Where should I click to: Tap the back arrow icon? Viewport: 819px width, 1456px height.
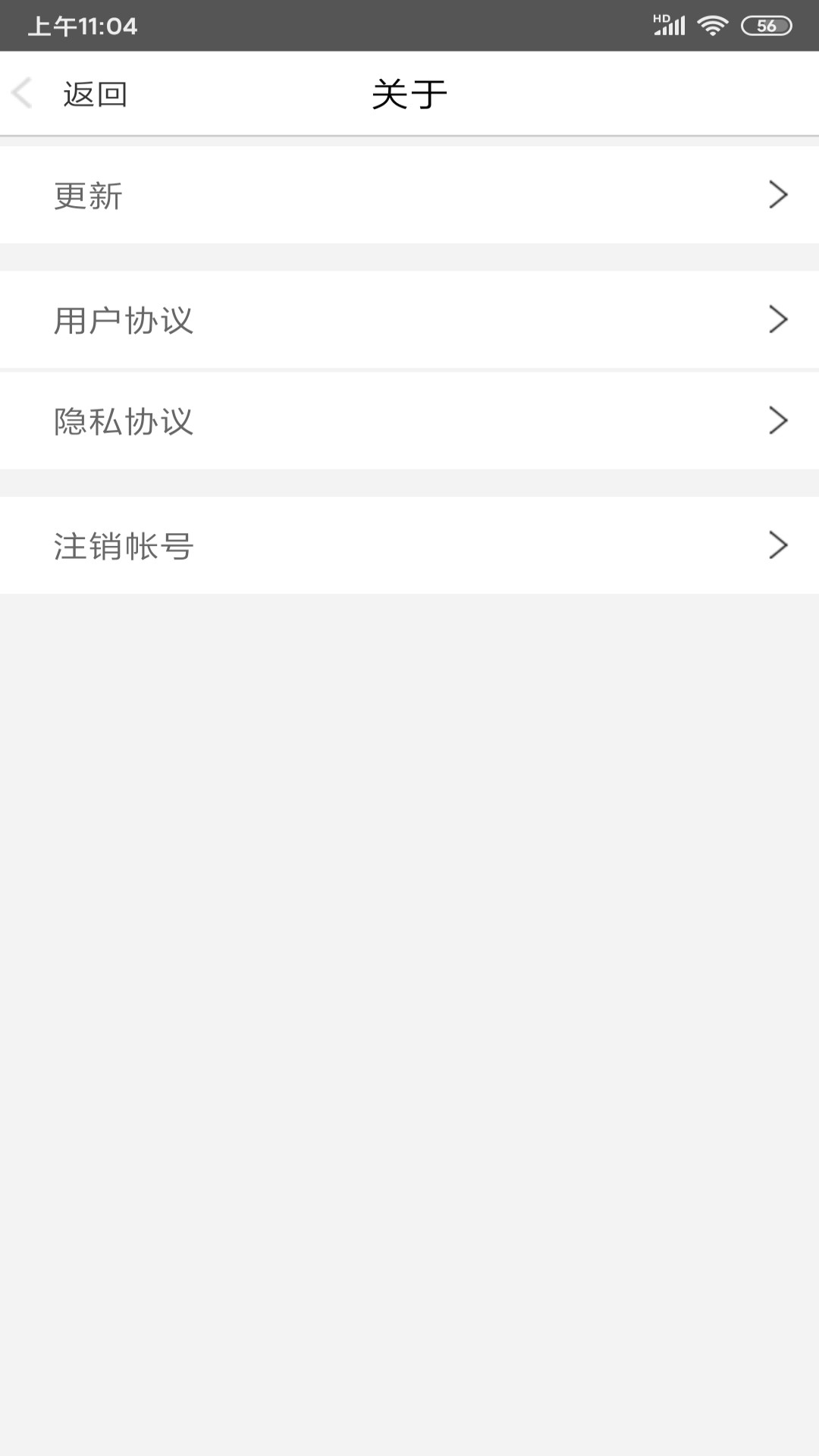tap(22, 93)
